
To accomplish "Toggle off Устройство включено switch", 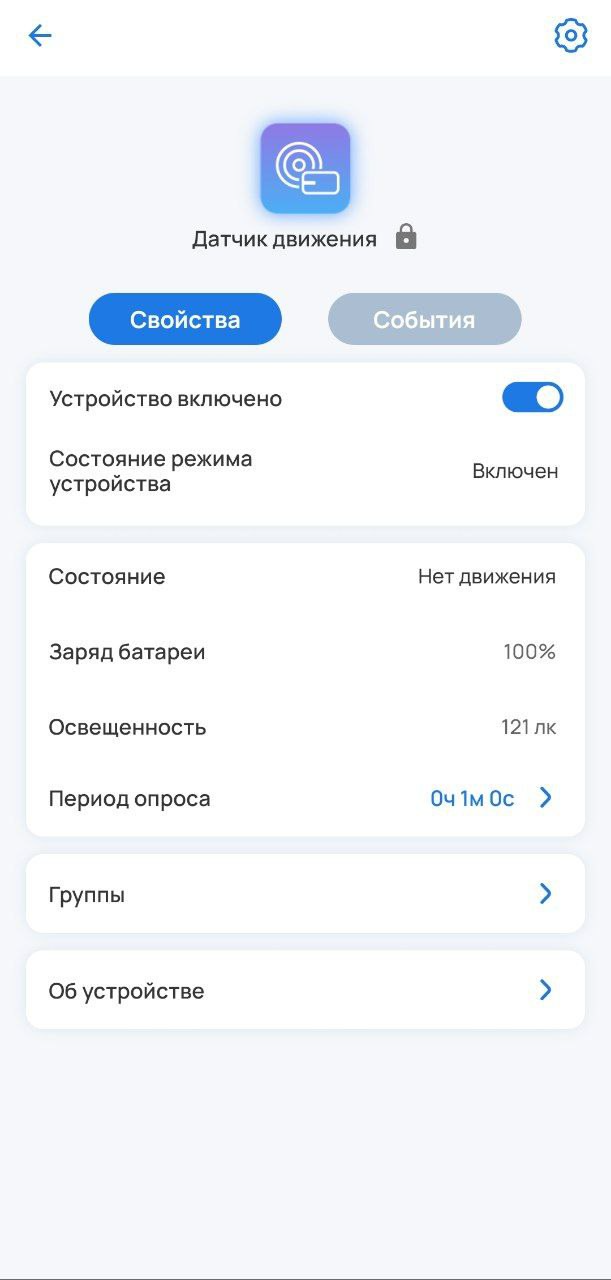I will tap(532, 398).
